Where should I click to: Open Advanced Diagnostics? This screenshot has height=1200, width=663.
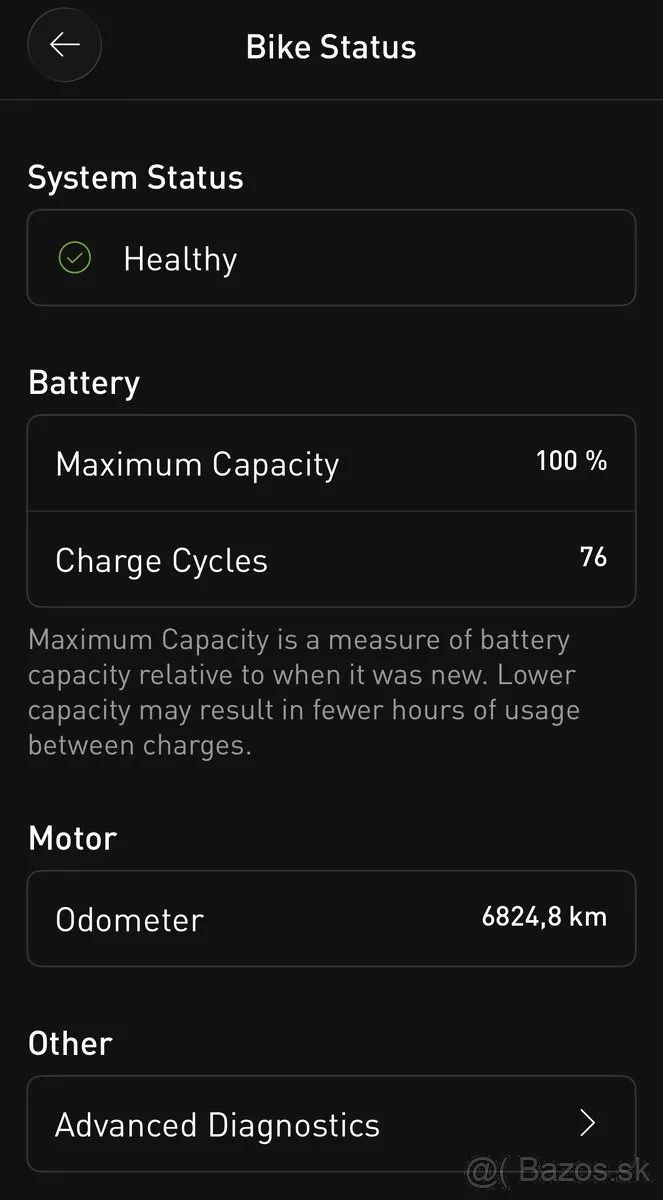[x=331, y=1124]
